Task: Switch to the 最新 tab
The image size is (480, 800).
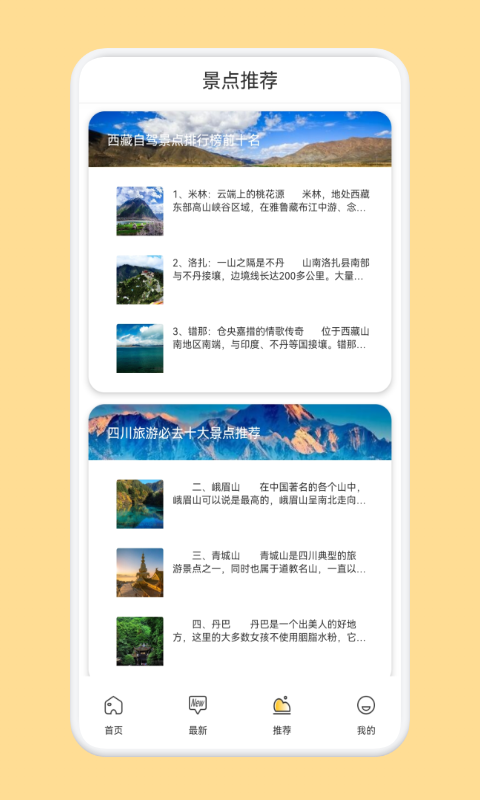Action: [198, 715]
